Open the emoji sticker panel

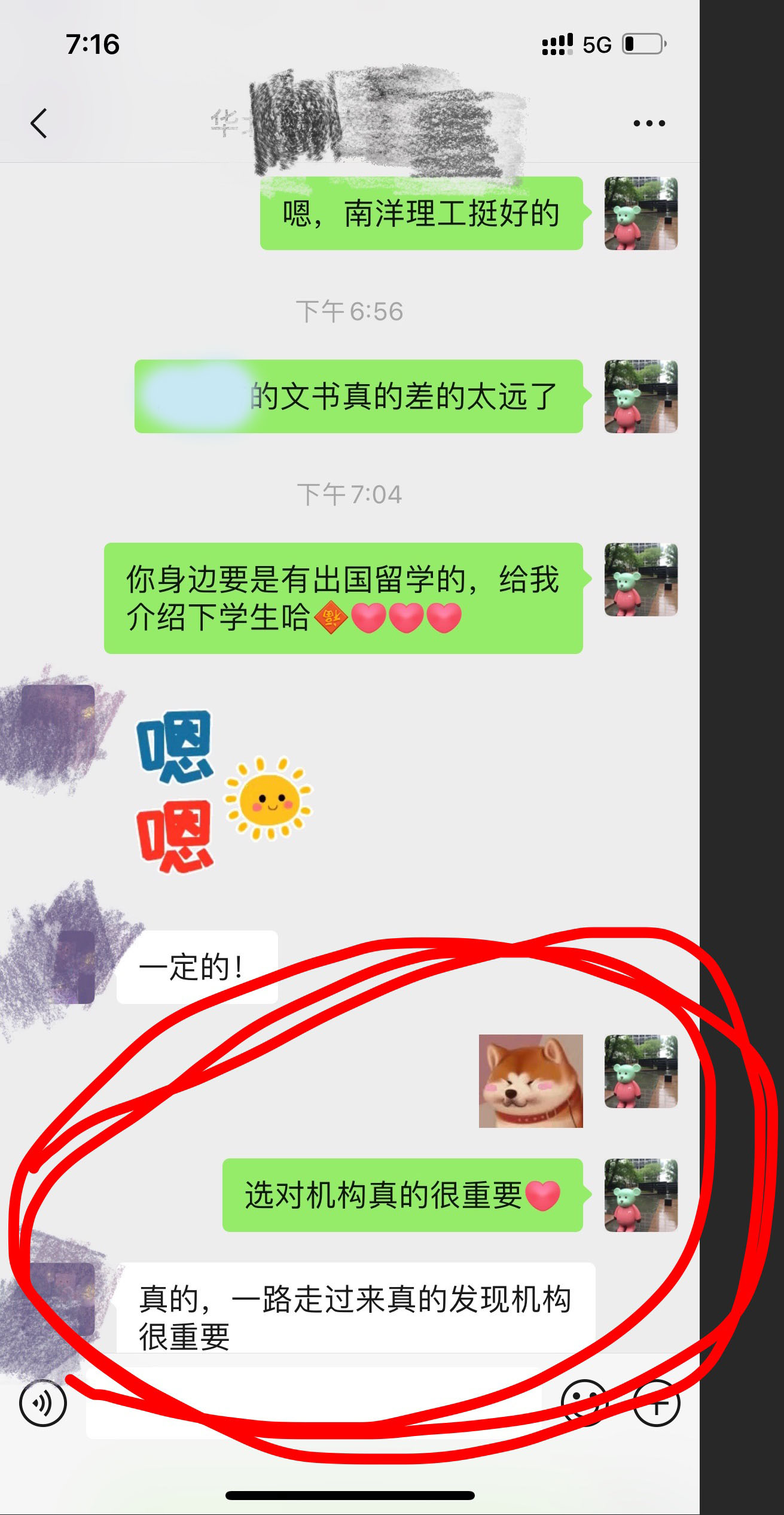click(x=584, y=1403)
